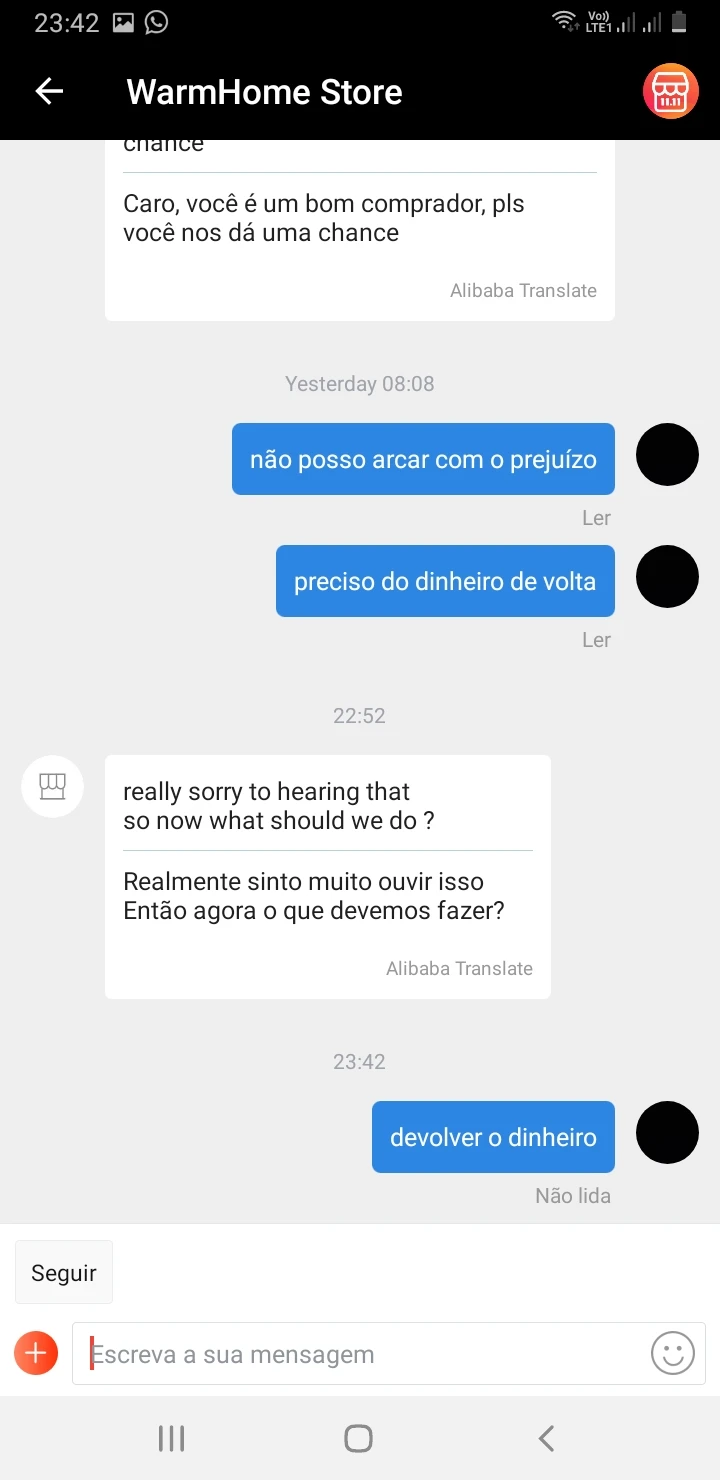The image size is (720, 1480).
Task: Open the emoji picker
Action: click(x=673, y=1354)
